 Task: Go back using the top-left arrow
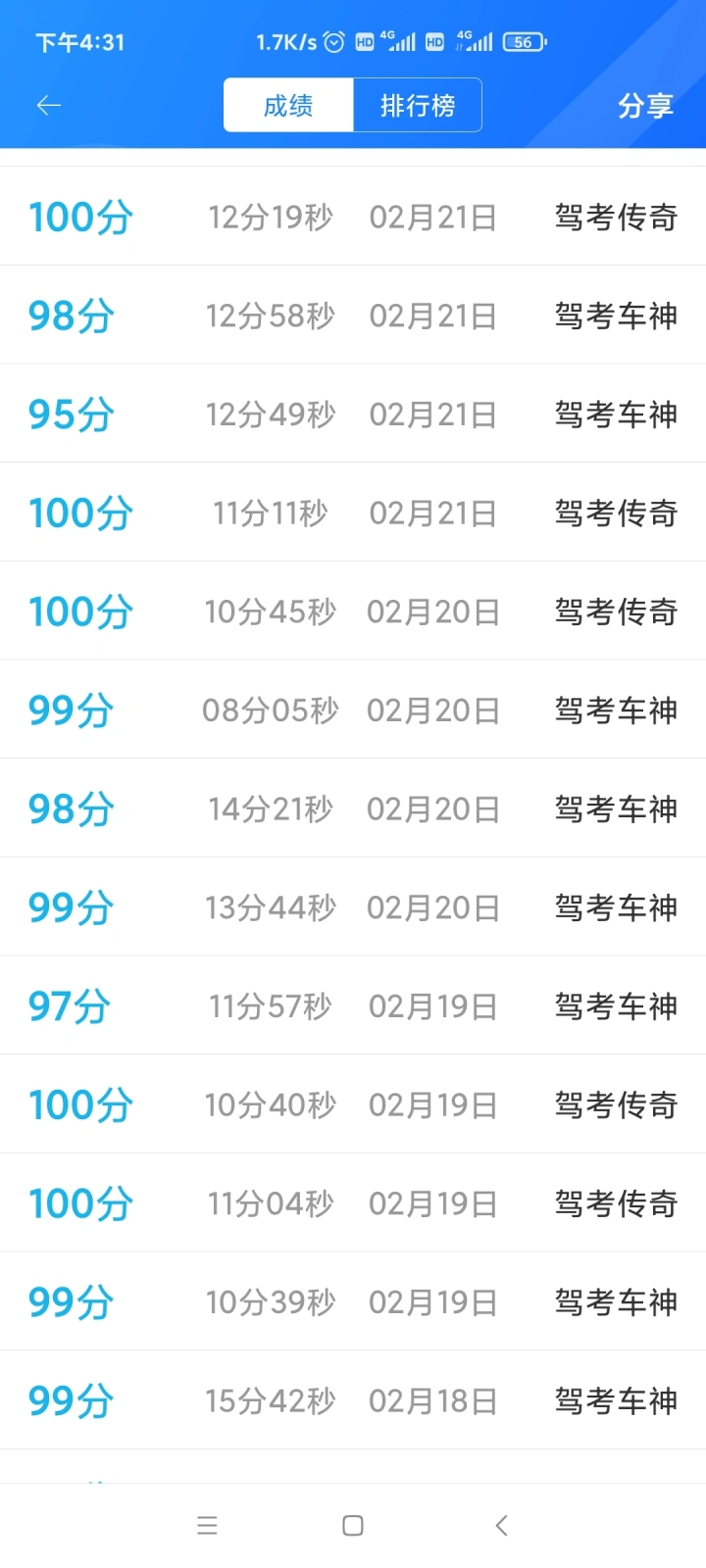[x=48, y=105]
